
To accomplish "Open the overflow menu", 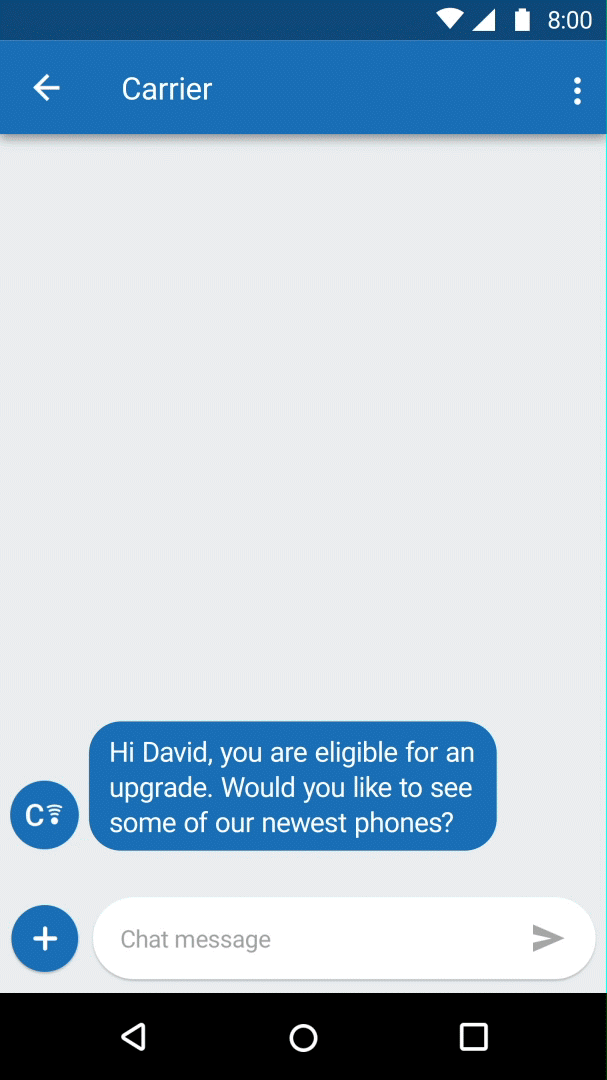I will coord(577,91).
